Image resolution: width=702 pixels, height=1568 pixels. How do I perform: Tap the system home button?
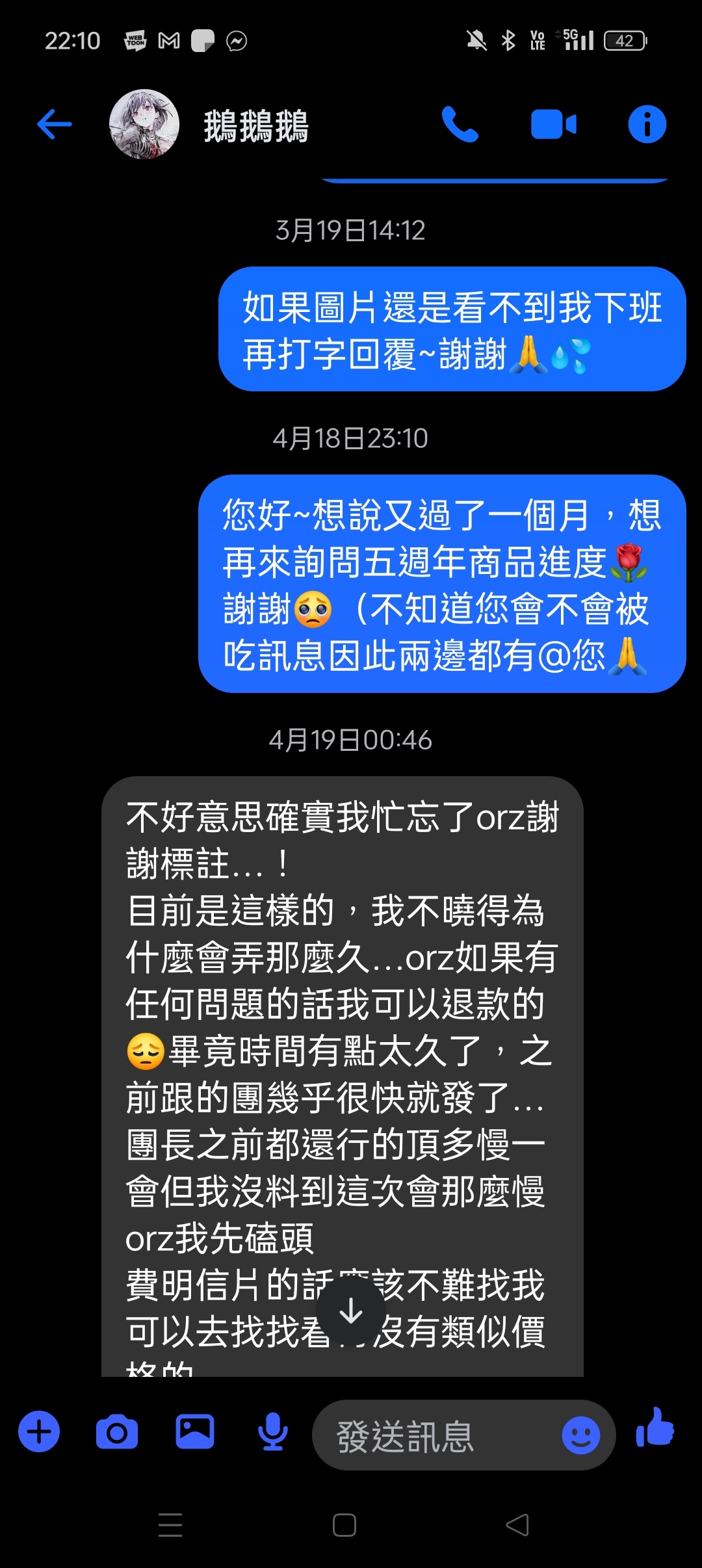tap(344, 1524)
